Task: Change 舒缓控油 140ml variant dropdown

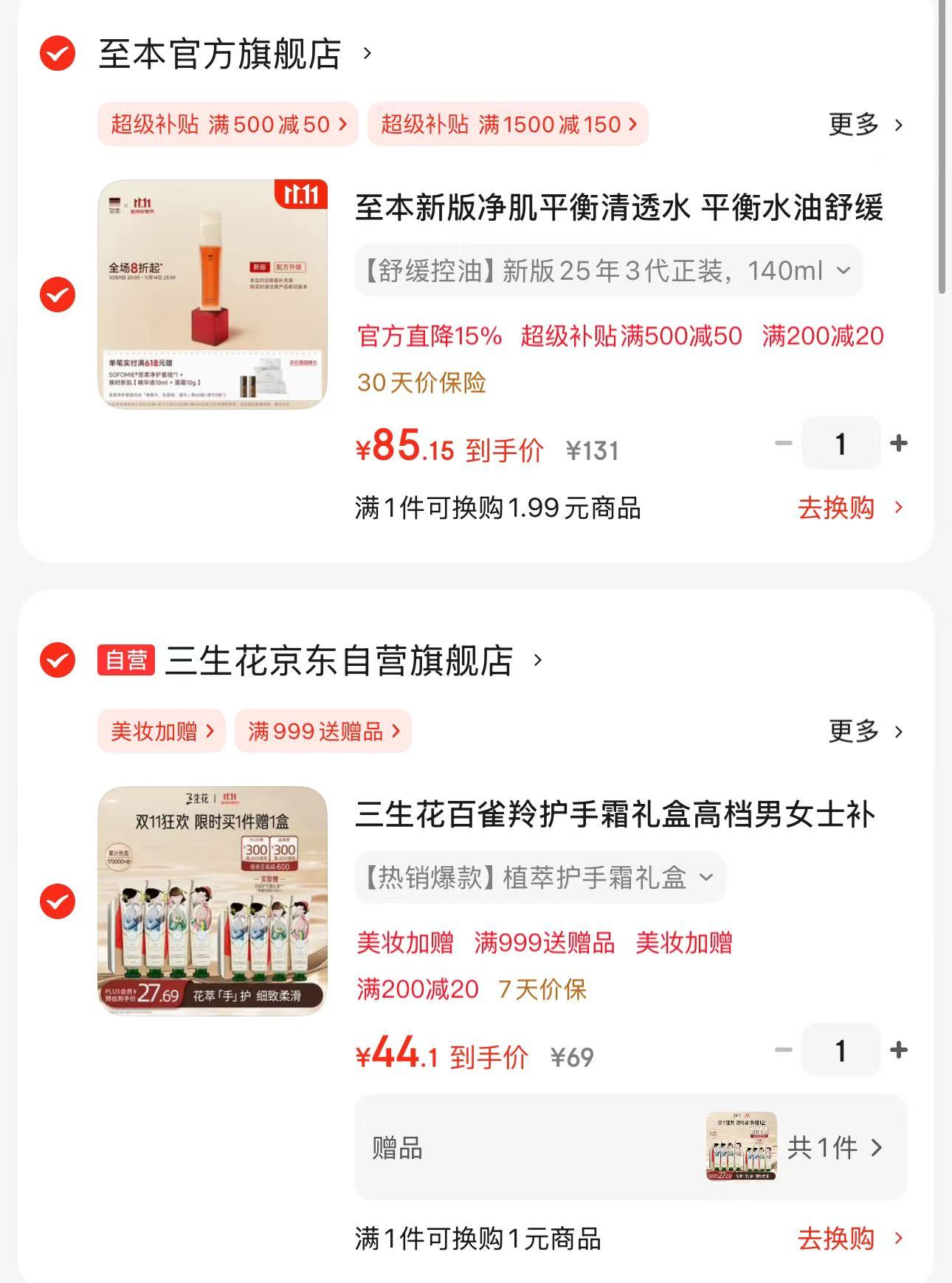Action: [x=608, y=271]
